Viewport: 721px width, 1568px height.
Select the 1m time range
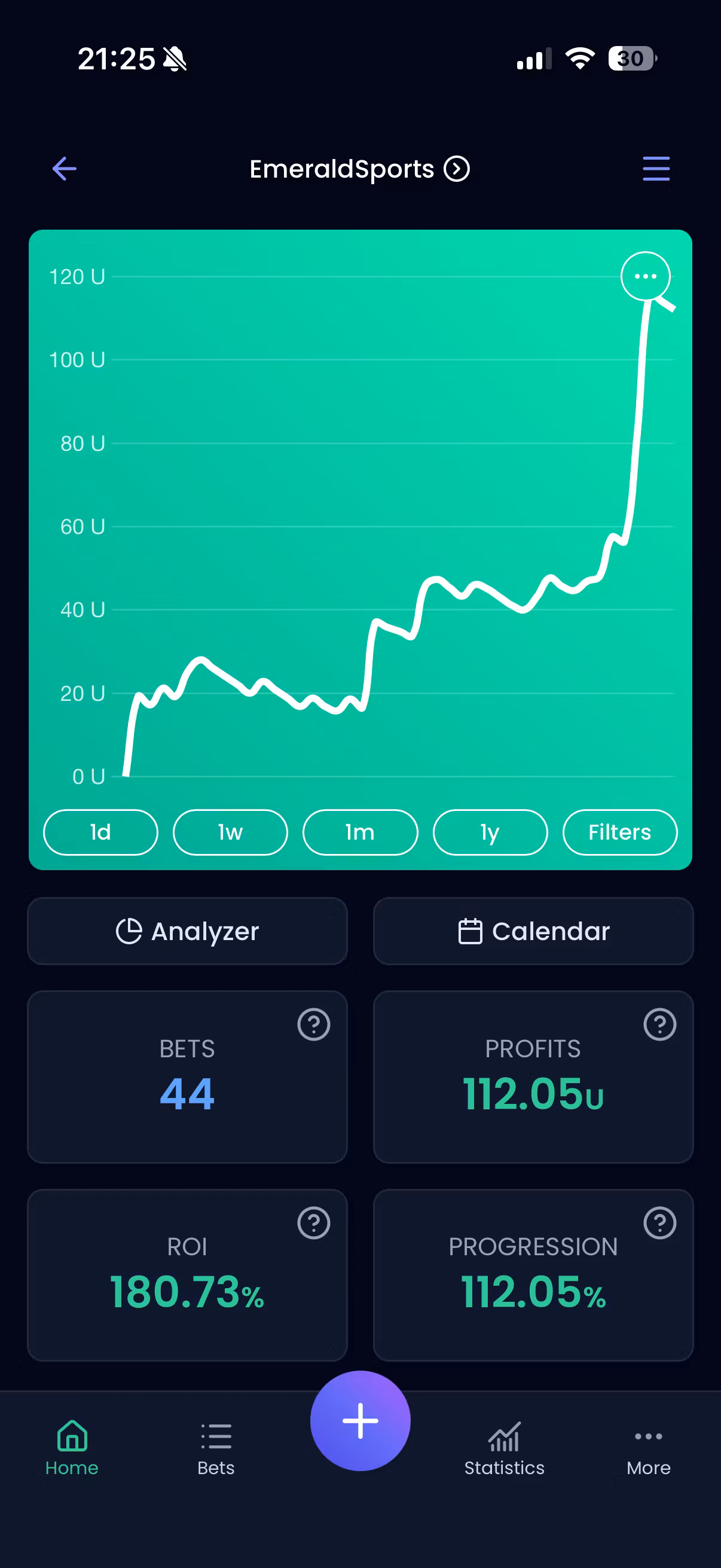coord(360,832)
